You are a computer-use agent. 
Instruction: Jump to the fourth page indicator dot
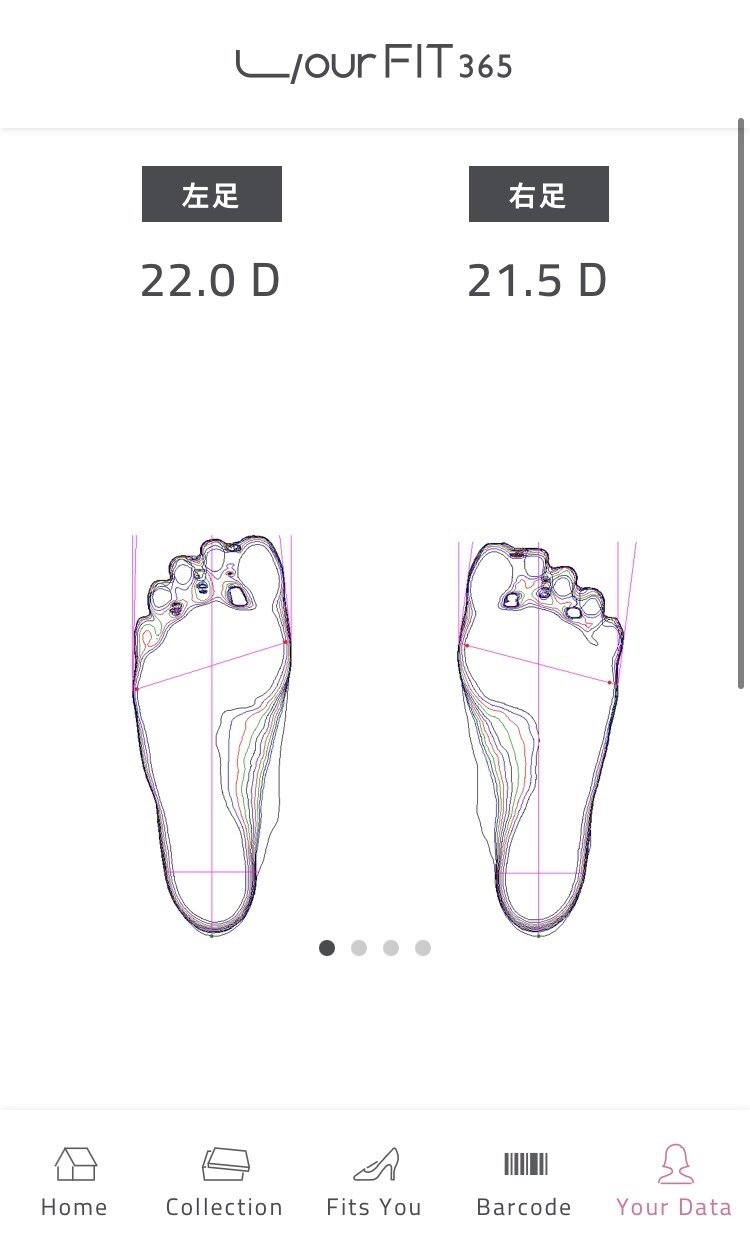pyautogui.click(x=423, y=948)
